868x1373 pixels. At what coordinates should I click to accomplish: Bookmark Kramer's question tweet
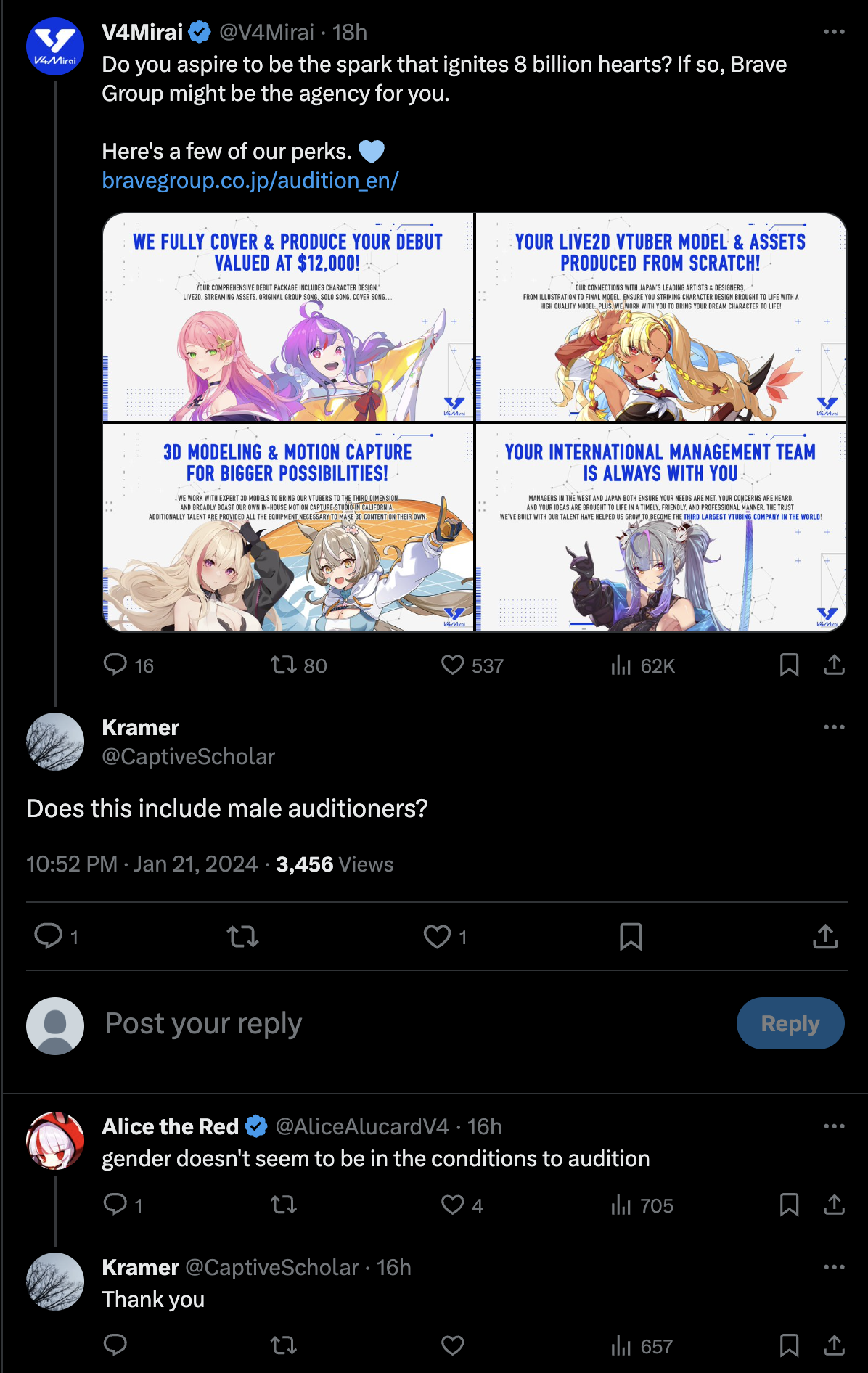pos(631,936)
